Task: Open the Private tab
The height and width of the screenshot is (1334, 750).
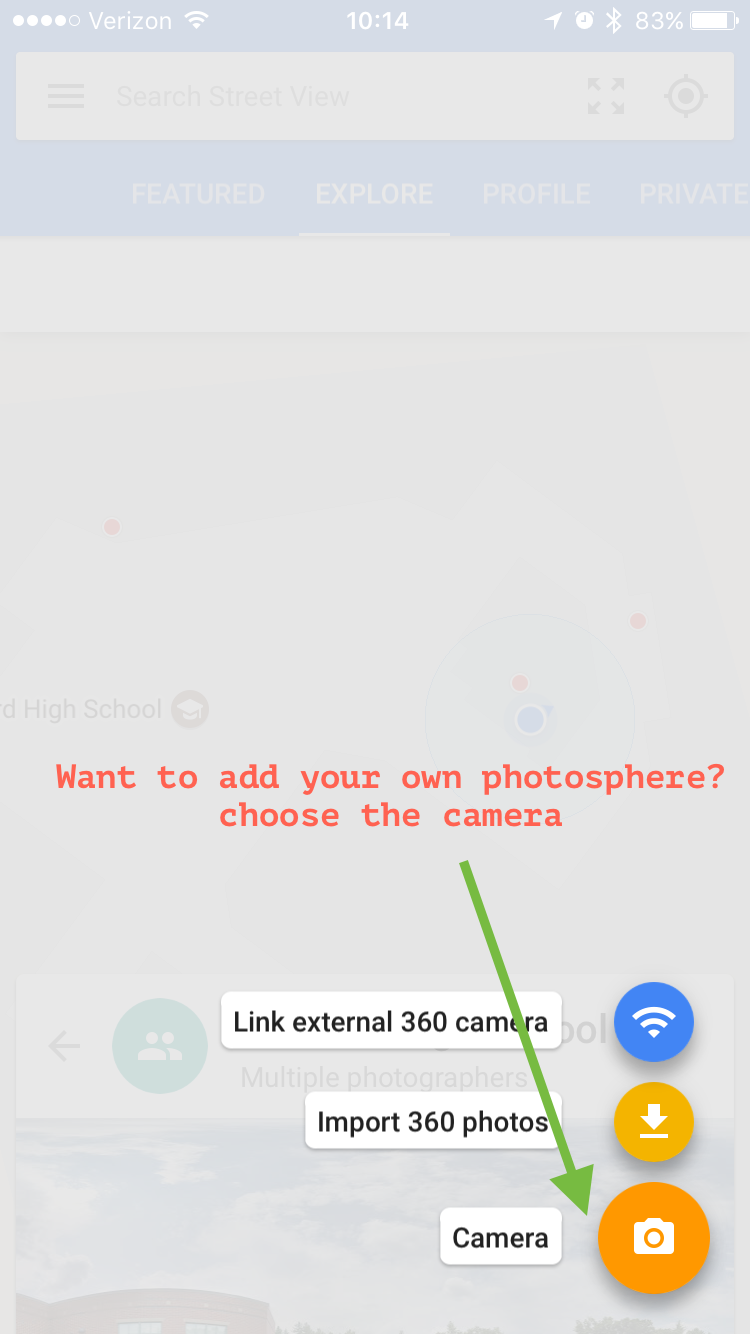Action: click(x=694, y=194)
